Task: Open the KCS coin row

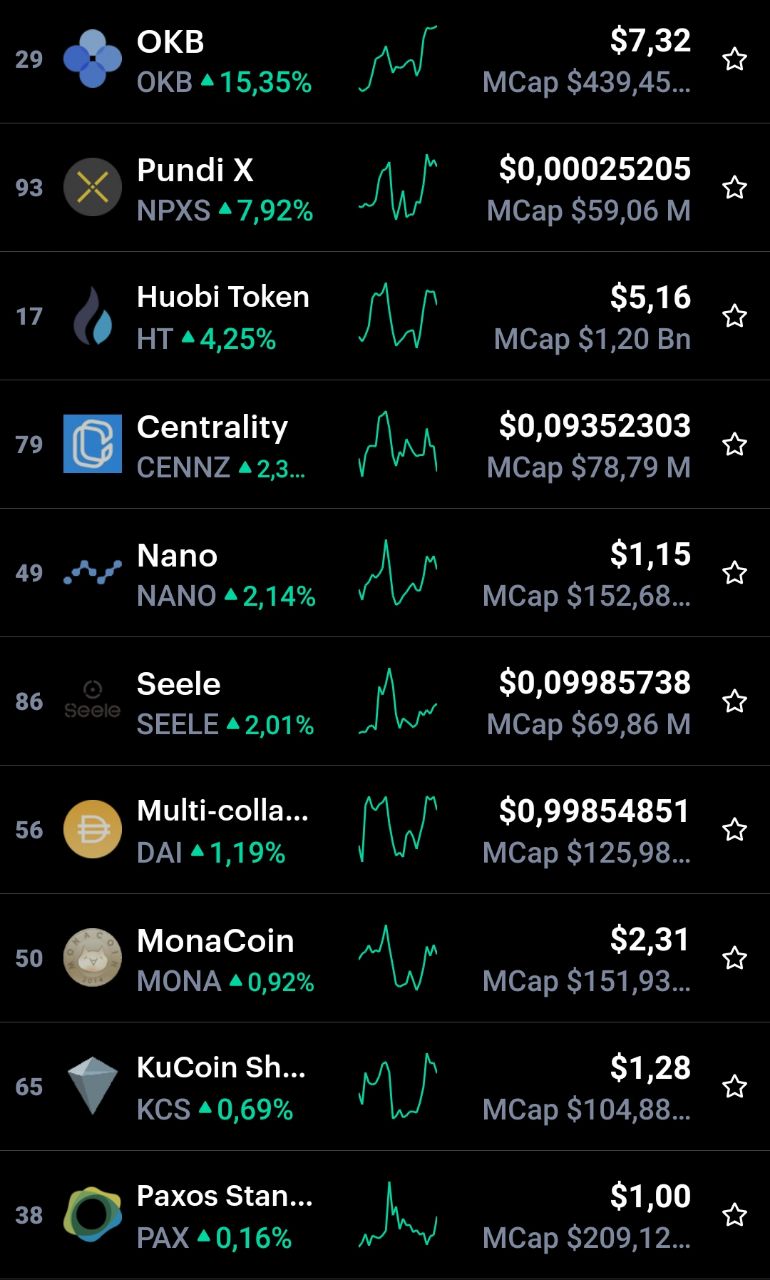Action: [385, 1086]
